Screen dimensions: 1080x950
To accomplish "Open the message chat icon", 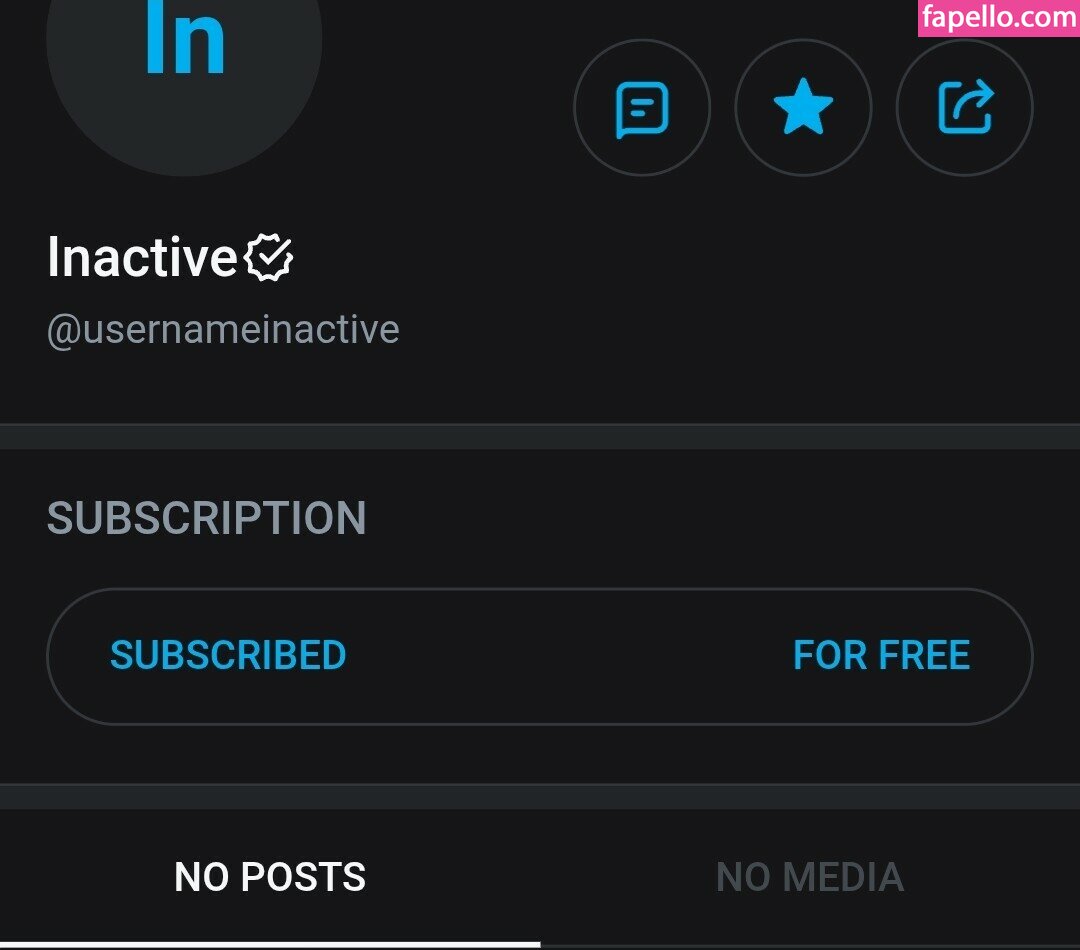I will (641, 108).
